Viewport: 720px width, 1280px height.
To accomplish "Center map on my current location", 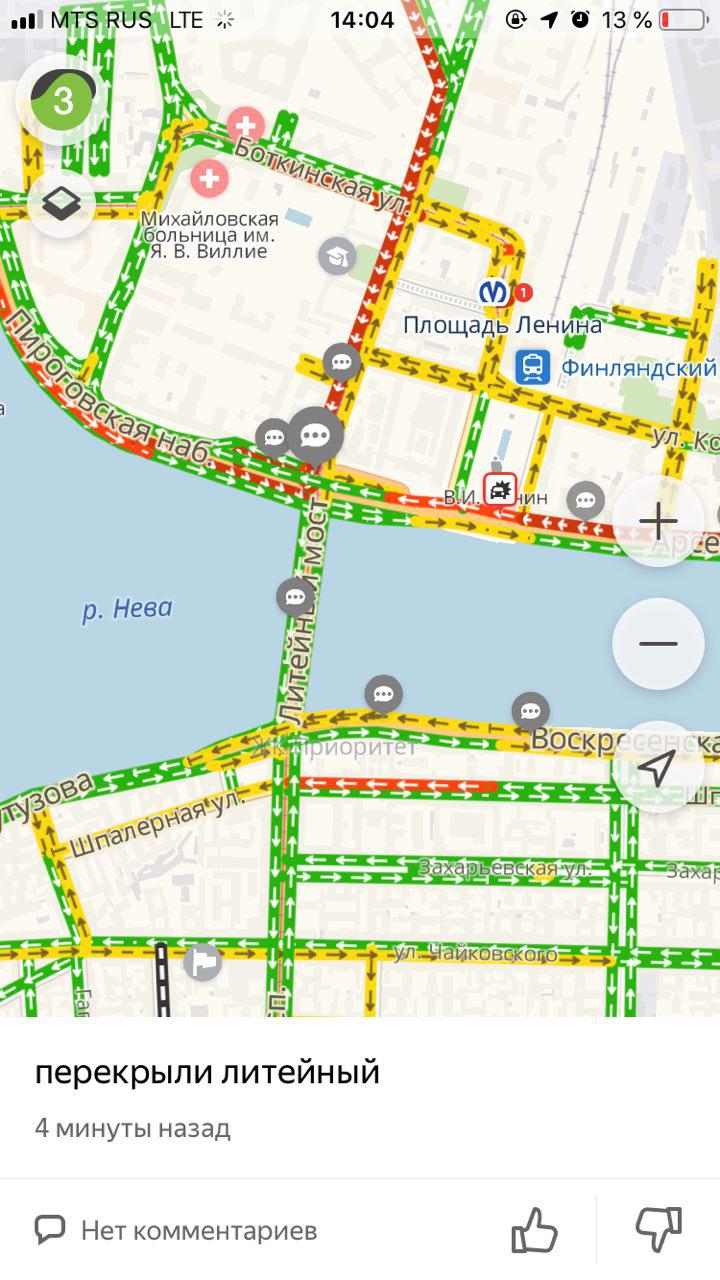I will tap(656, 768).
